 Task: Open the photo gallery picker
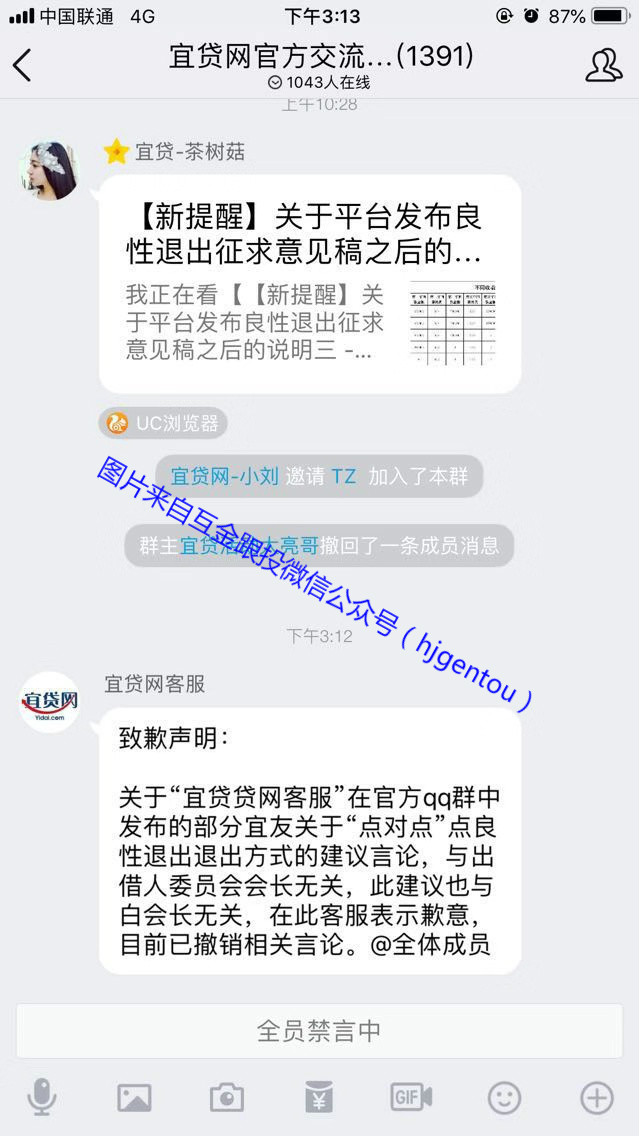tap(134, 1097)
